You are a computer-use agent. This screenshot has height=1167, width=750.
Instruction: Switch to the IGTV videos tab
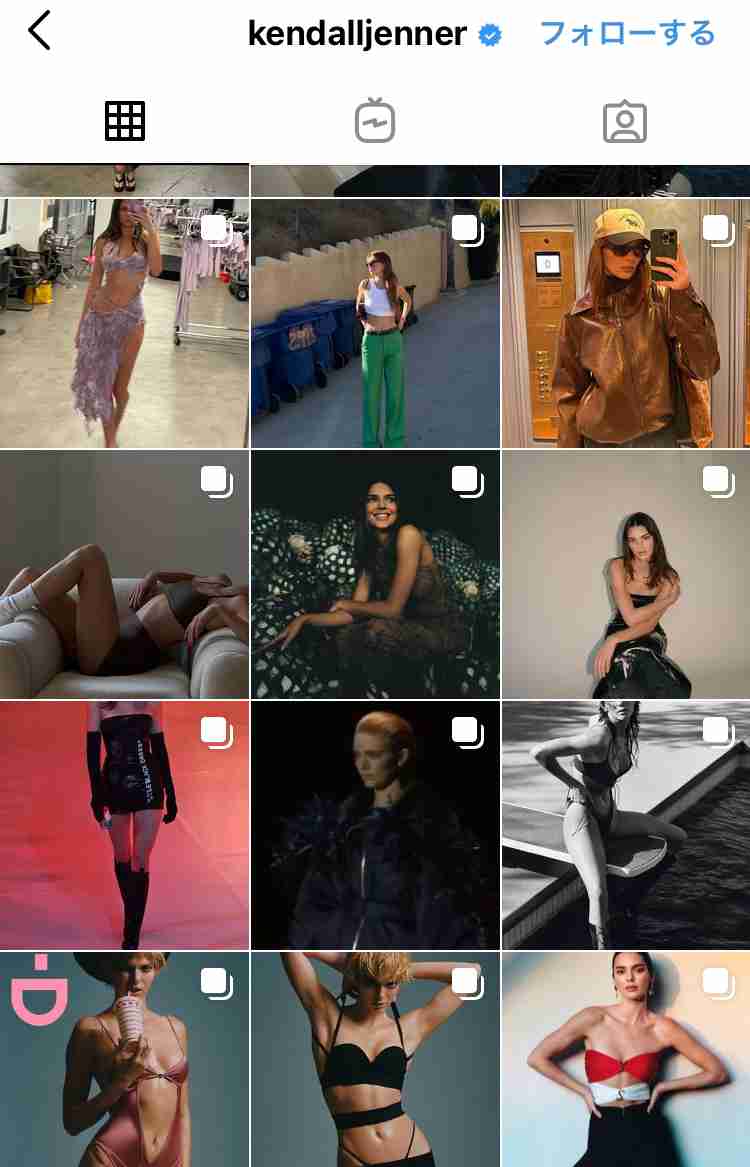tap(375, 121)
